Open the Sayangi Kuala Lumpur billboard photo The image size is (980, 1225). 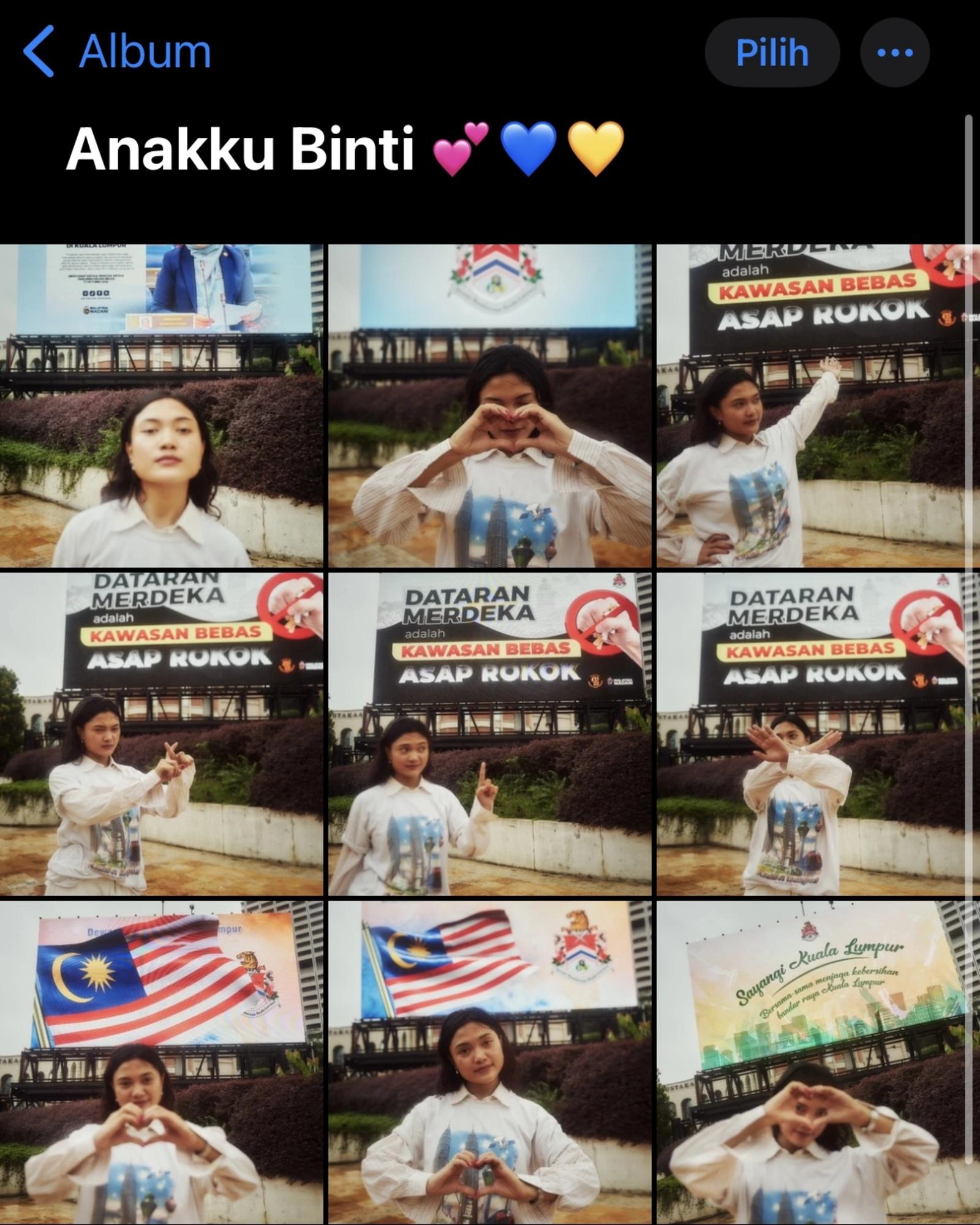[817, 1062]
